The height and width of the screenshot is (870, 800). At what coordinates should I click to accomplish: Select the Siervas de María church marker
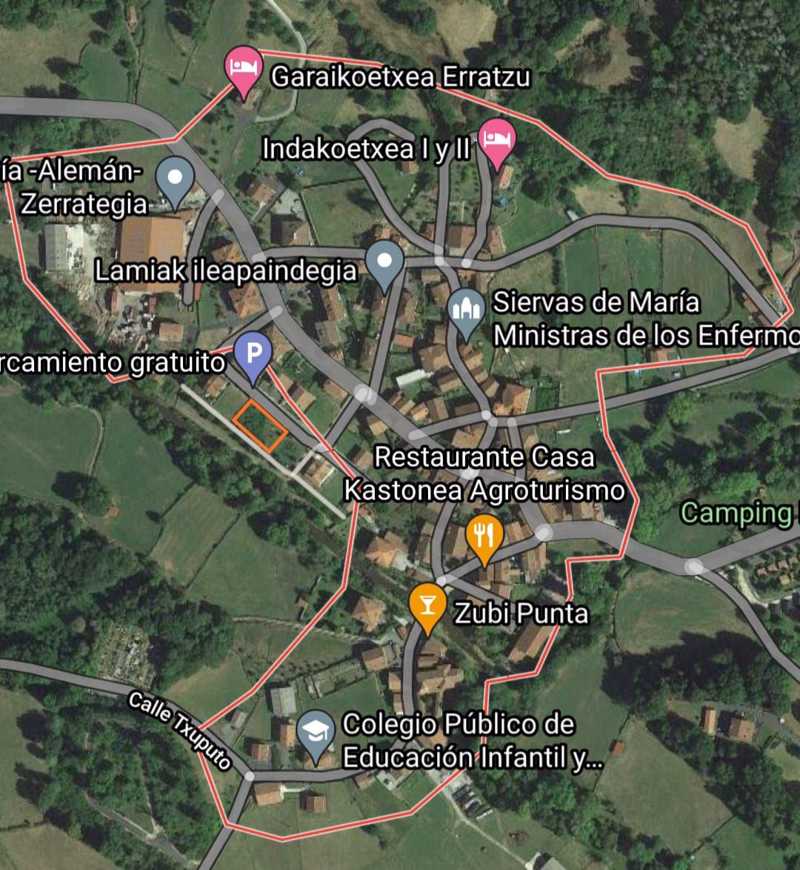point(466,311)
